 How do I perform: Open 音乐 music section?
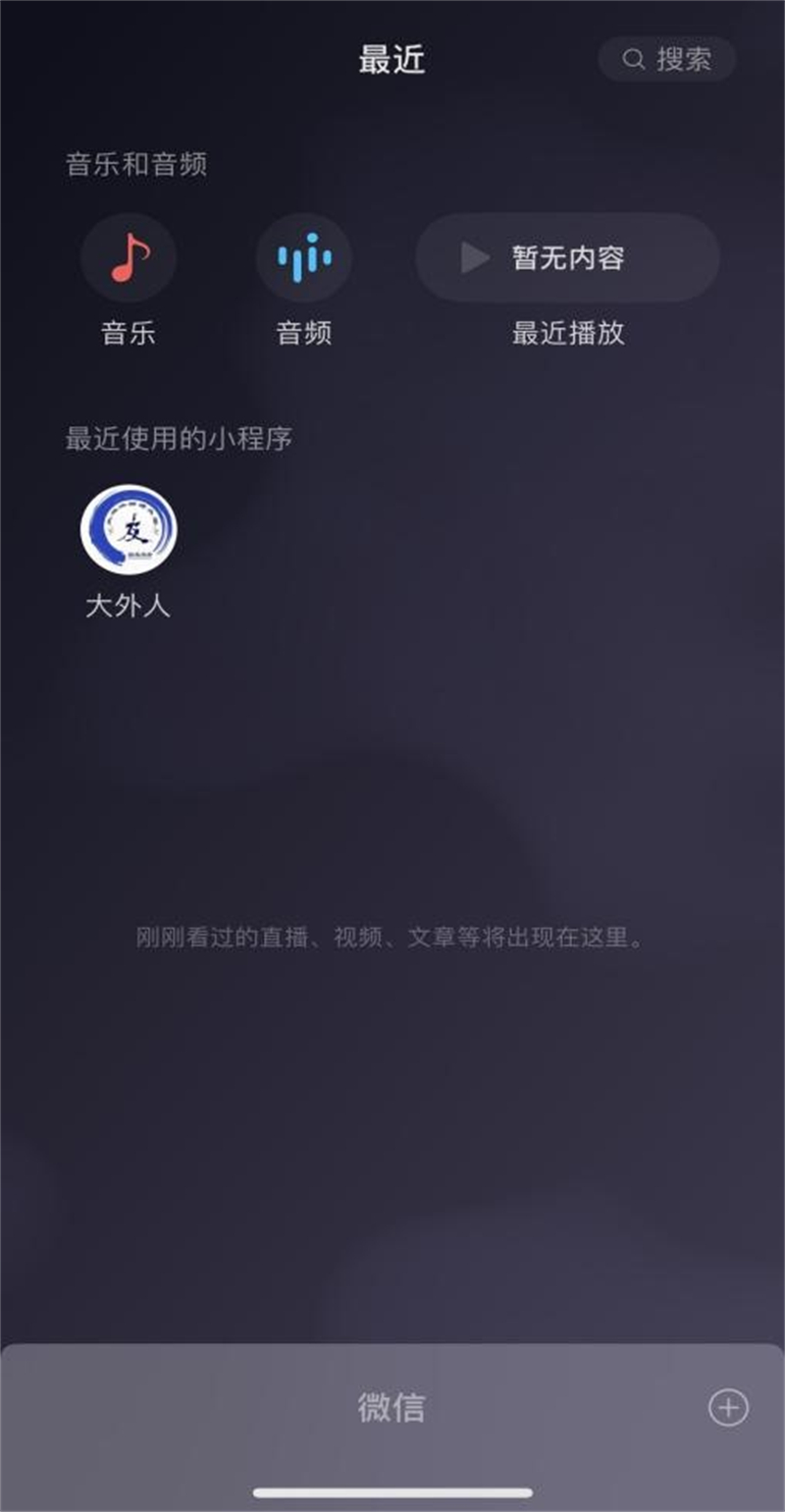[129, 258]
